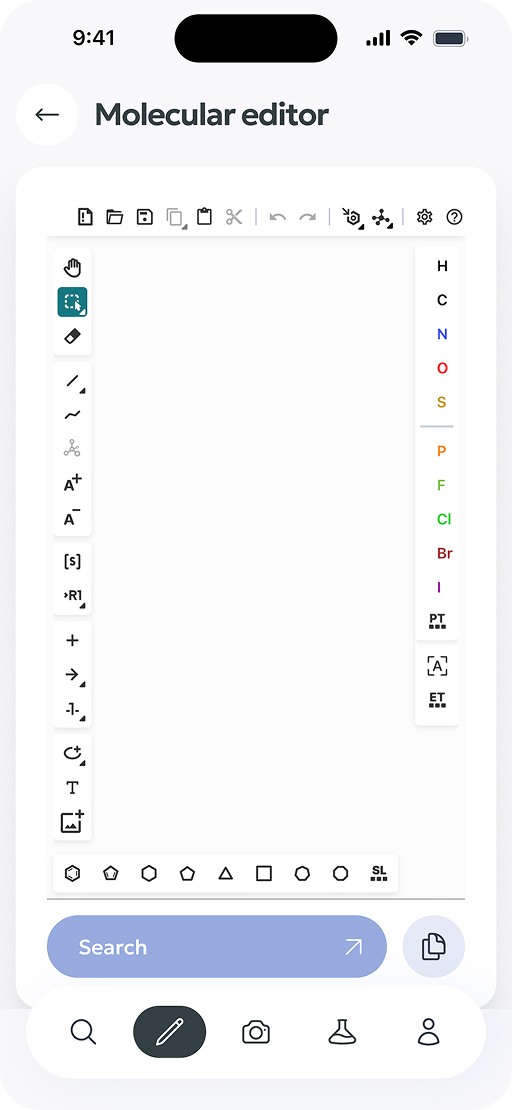Pick the nitrogen N atom
512x1110 pixels.
point(442,334)
